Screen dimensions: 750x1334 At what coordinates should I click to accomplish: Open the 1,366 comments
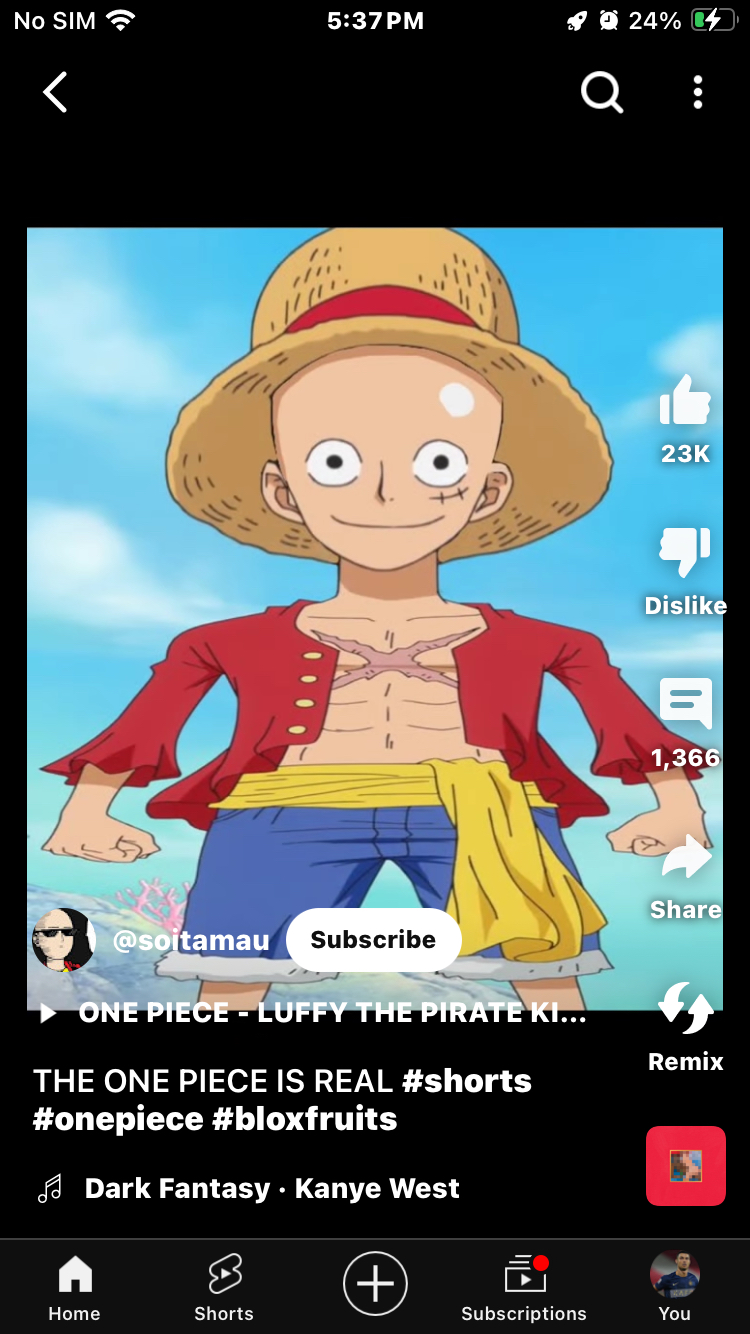pyautogui.click(x=685, y=705)
